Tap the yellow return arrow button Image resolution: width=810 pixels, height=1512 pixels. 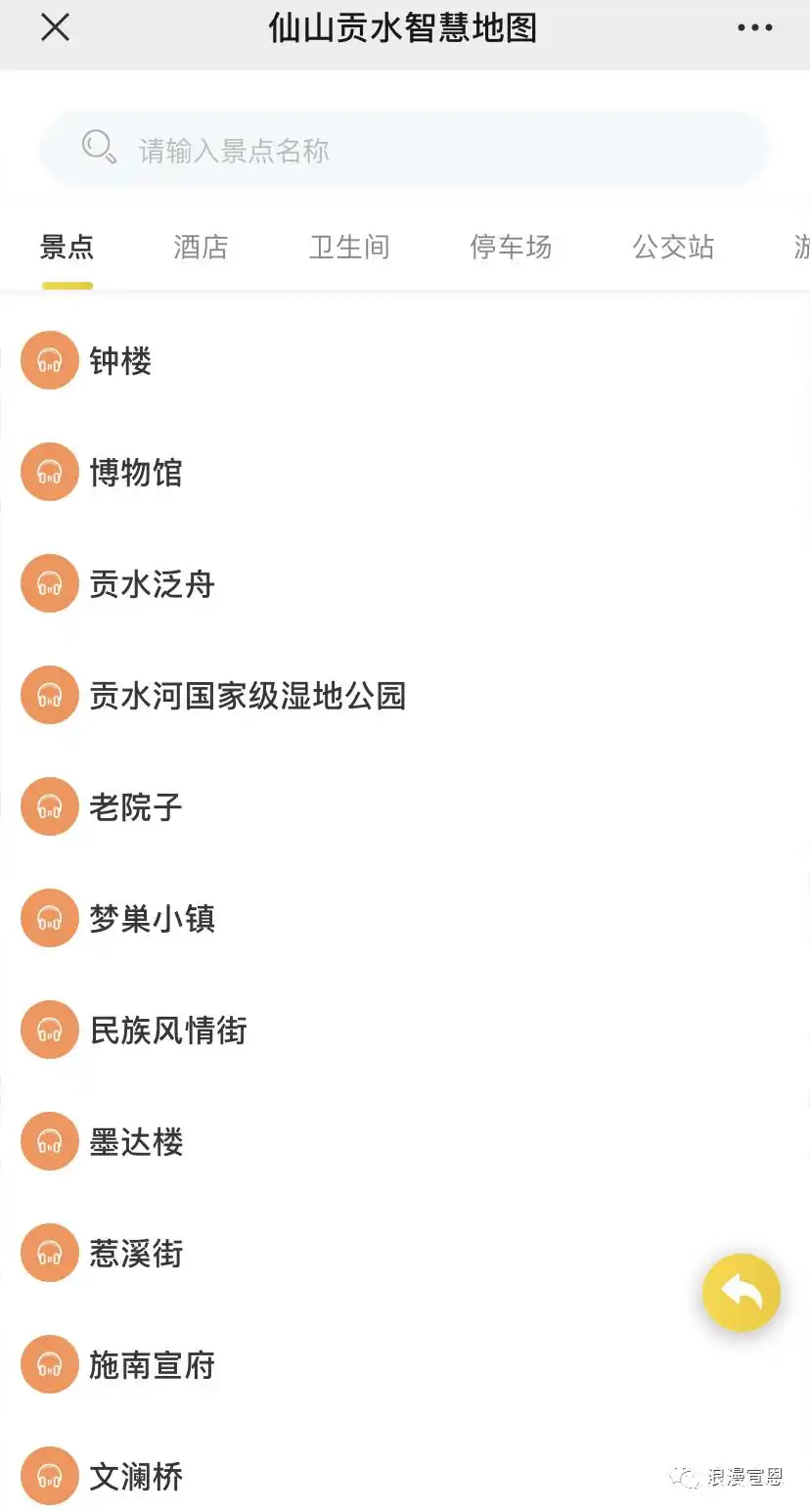pos(741,1293)
